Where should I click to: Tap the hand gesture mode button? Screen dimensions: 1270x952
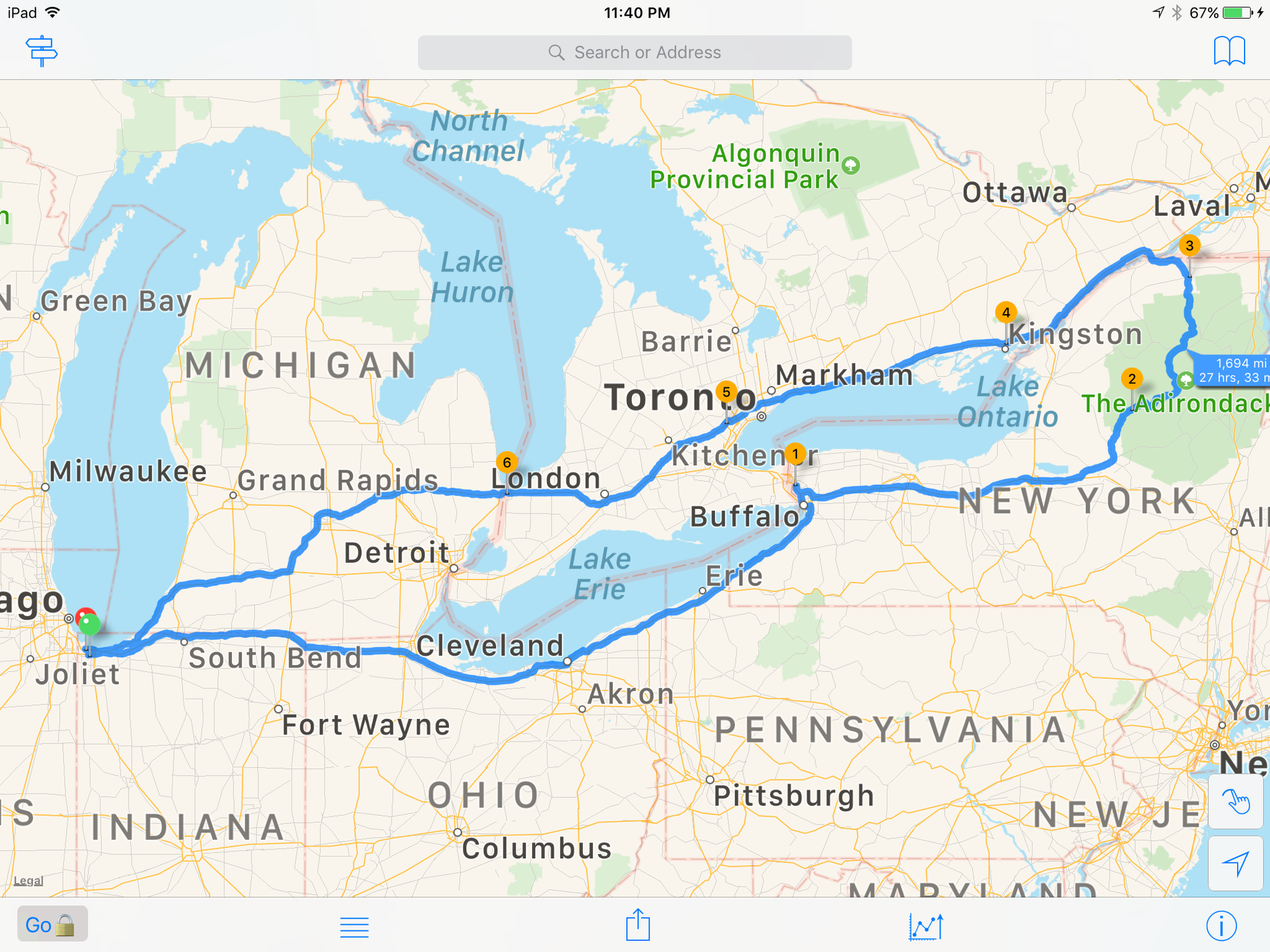click(x=1235, y=802)
